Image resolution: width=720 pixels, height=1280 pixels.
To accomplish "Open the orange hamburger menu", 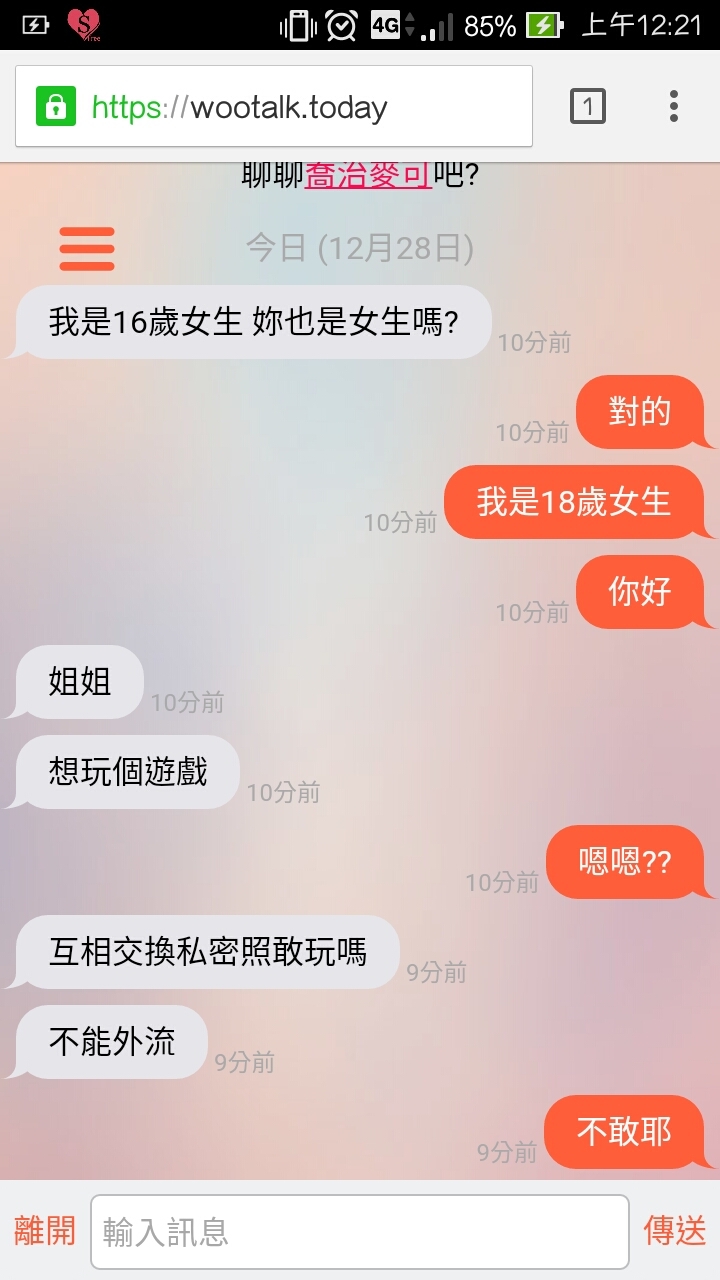I will click(87, 249).
